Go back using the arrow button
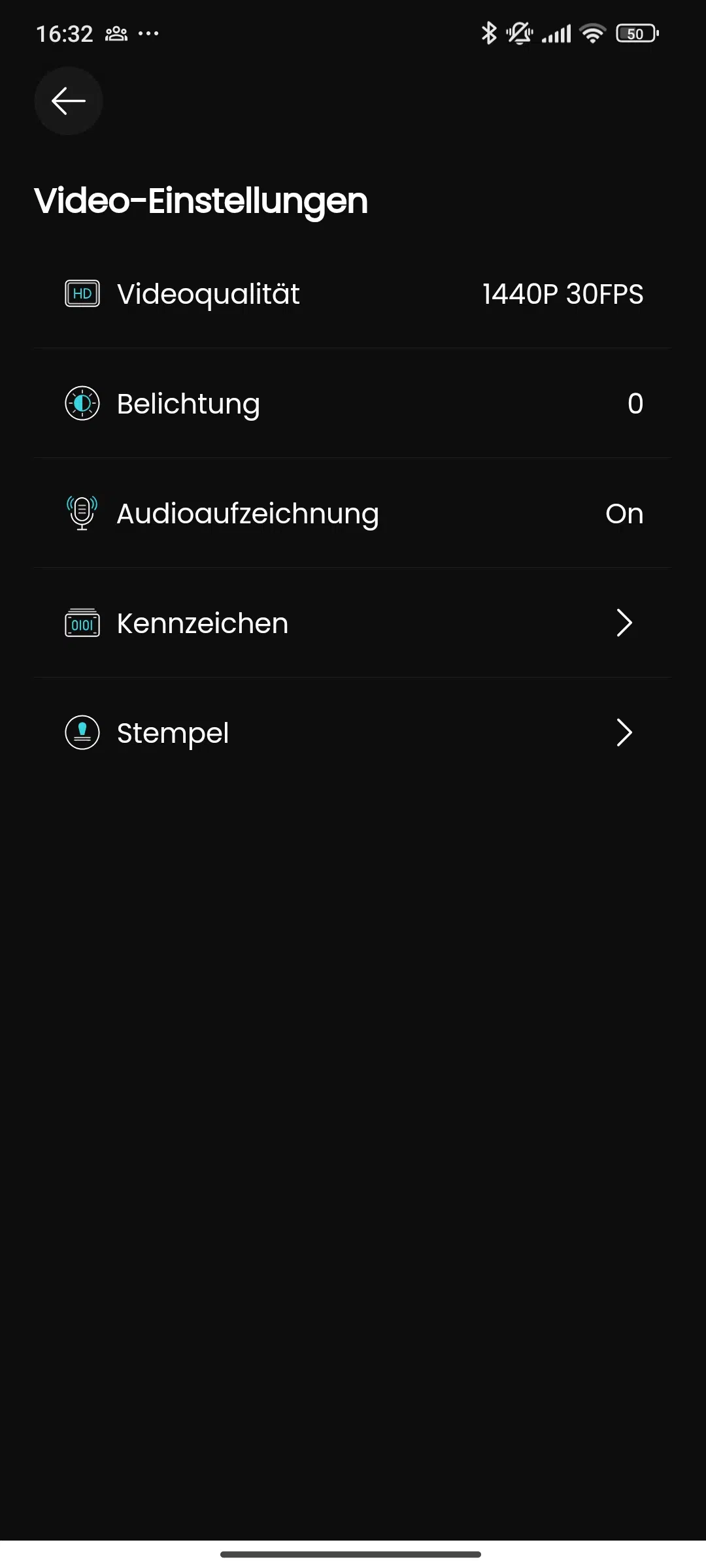The width and height of the screenshot is (706, 1568). [69, 101]
